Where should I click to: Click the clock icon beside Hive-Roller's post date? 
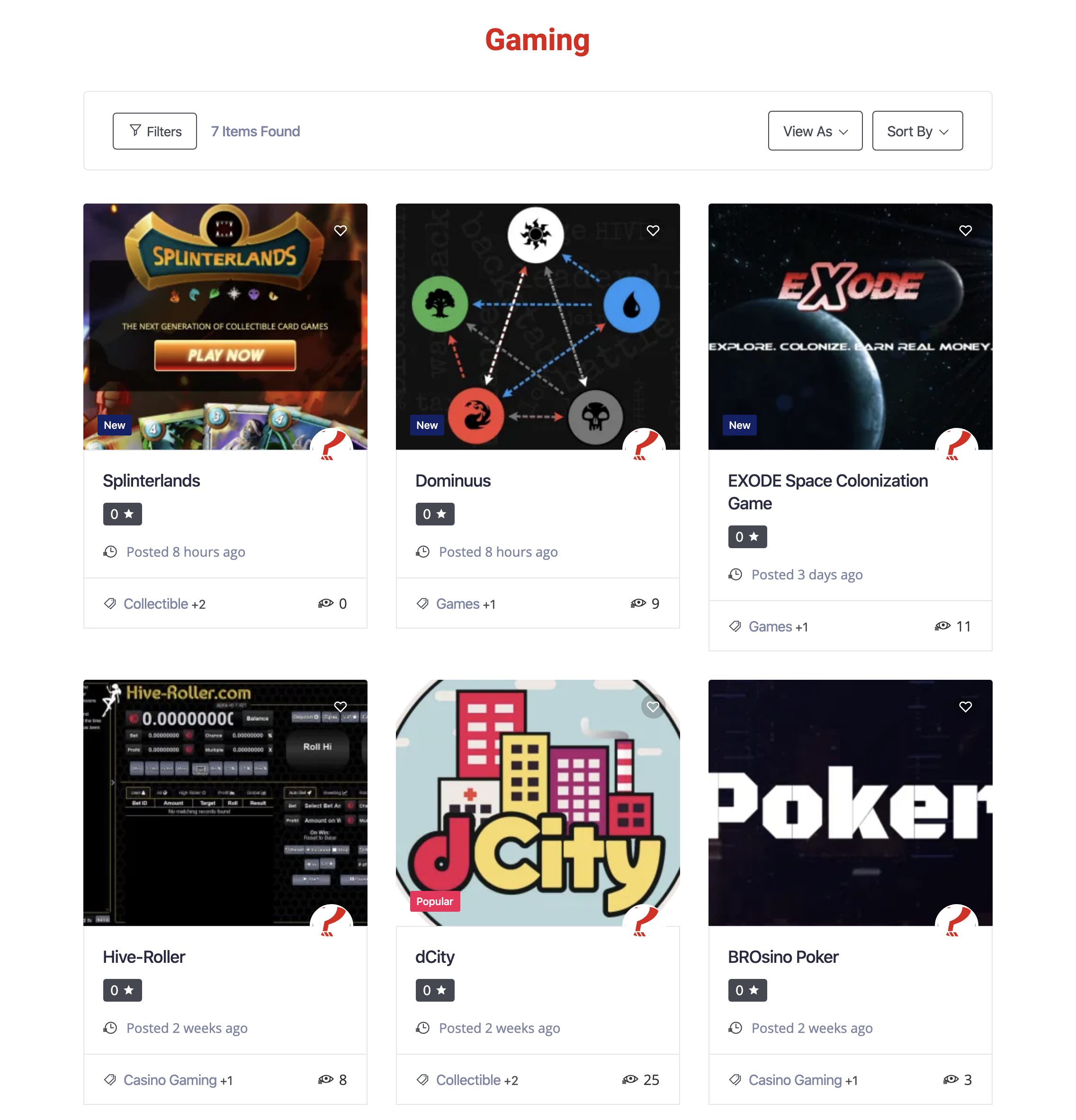110,1027
